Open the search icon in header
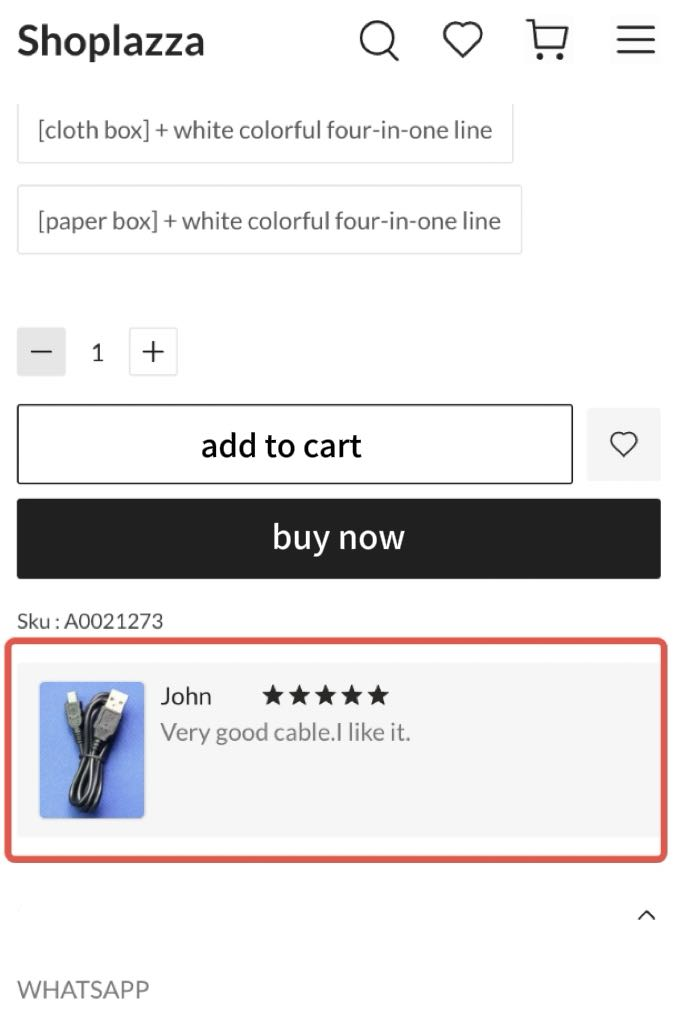677x1024 pixels. [x=379, y=41]
